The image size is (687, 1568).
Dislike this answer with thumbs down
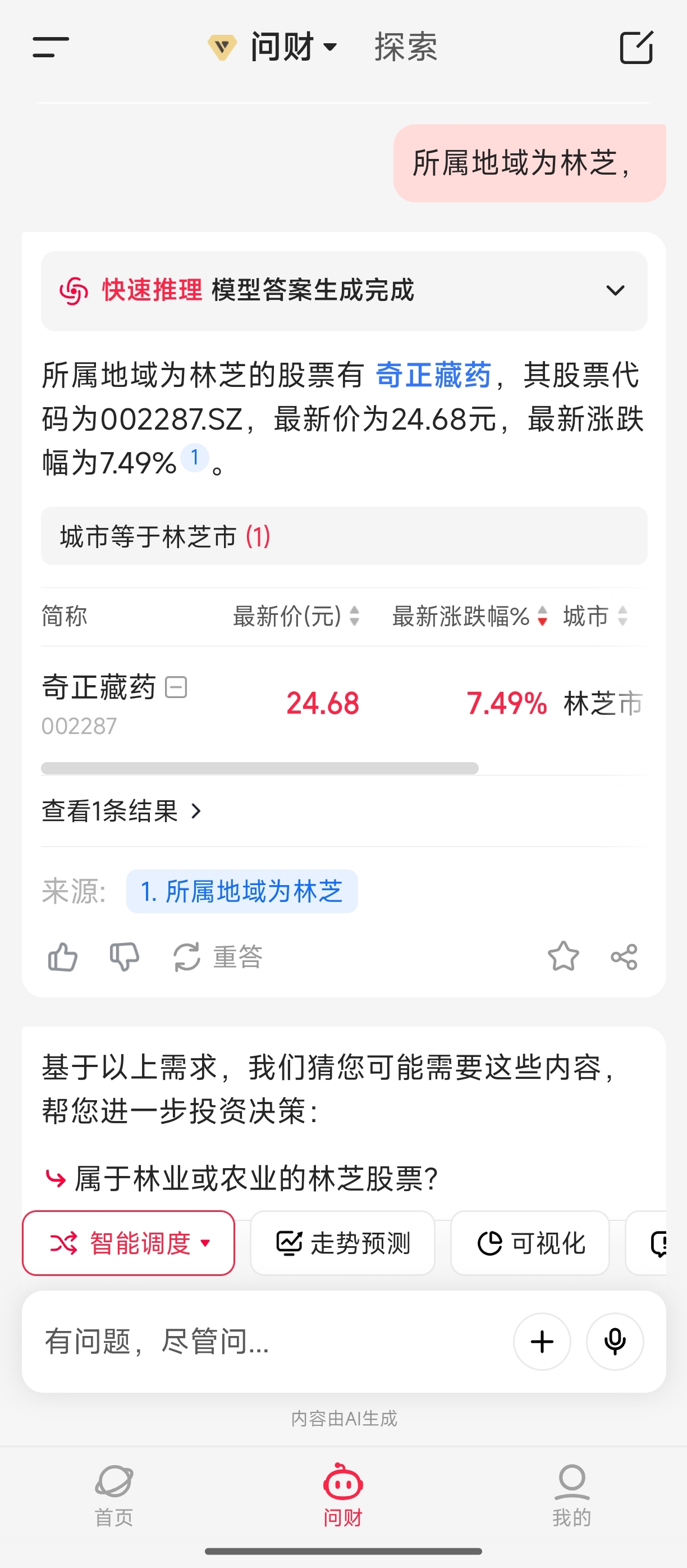click(x=124, y=957)
